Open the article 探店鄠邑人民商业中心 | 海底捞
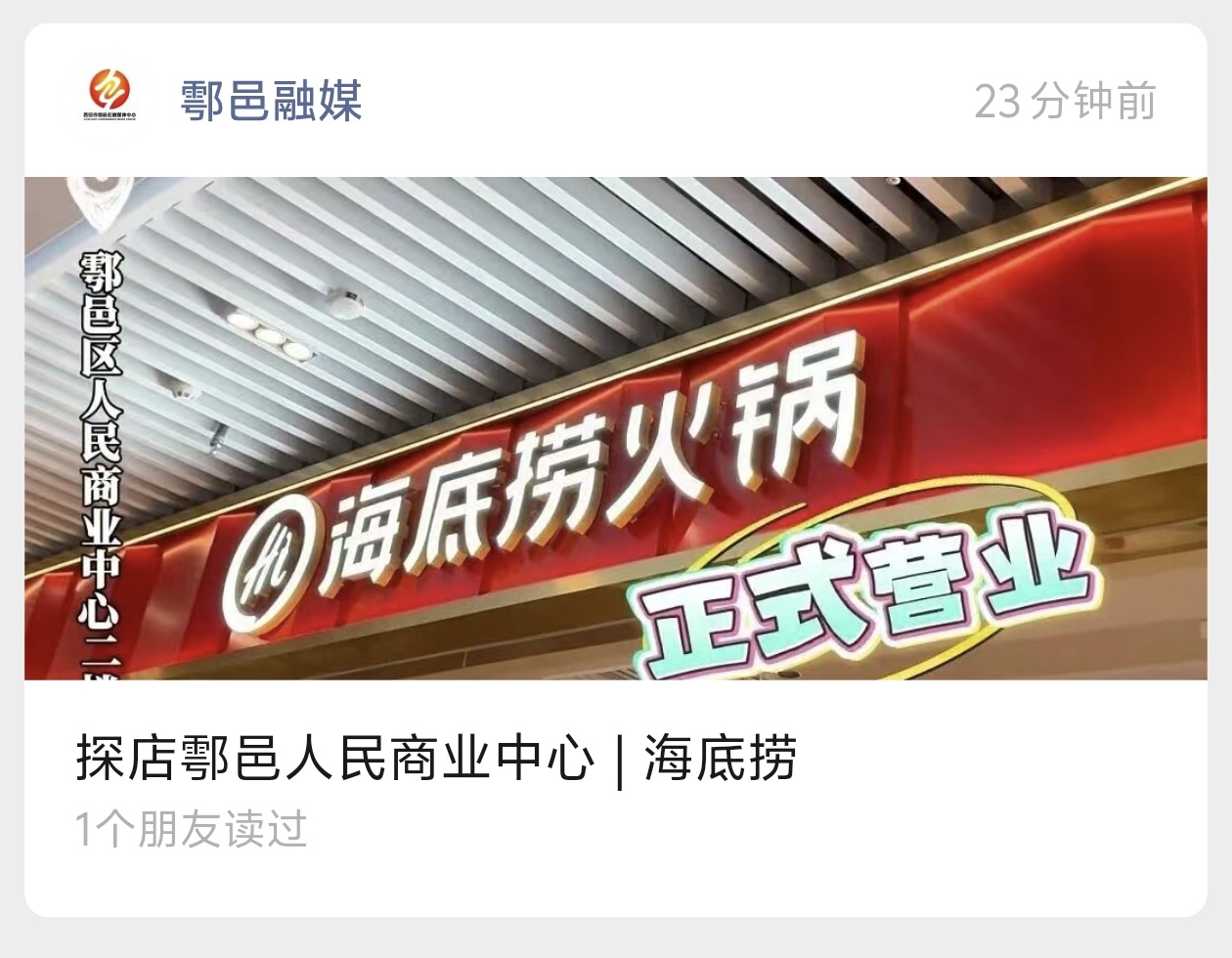The height and width of the screenshot is (958, 1232). 436,758
